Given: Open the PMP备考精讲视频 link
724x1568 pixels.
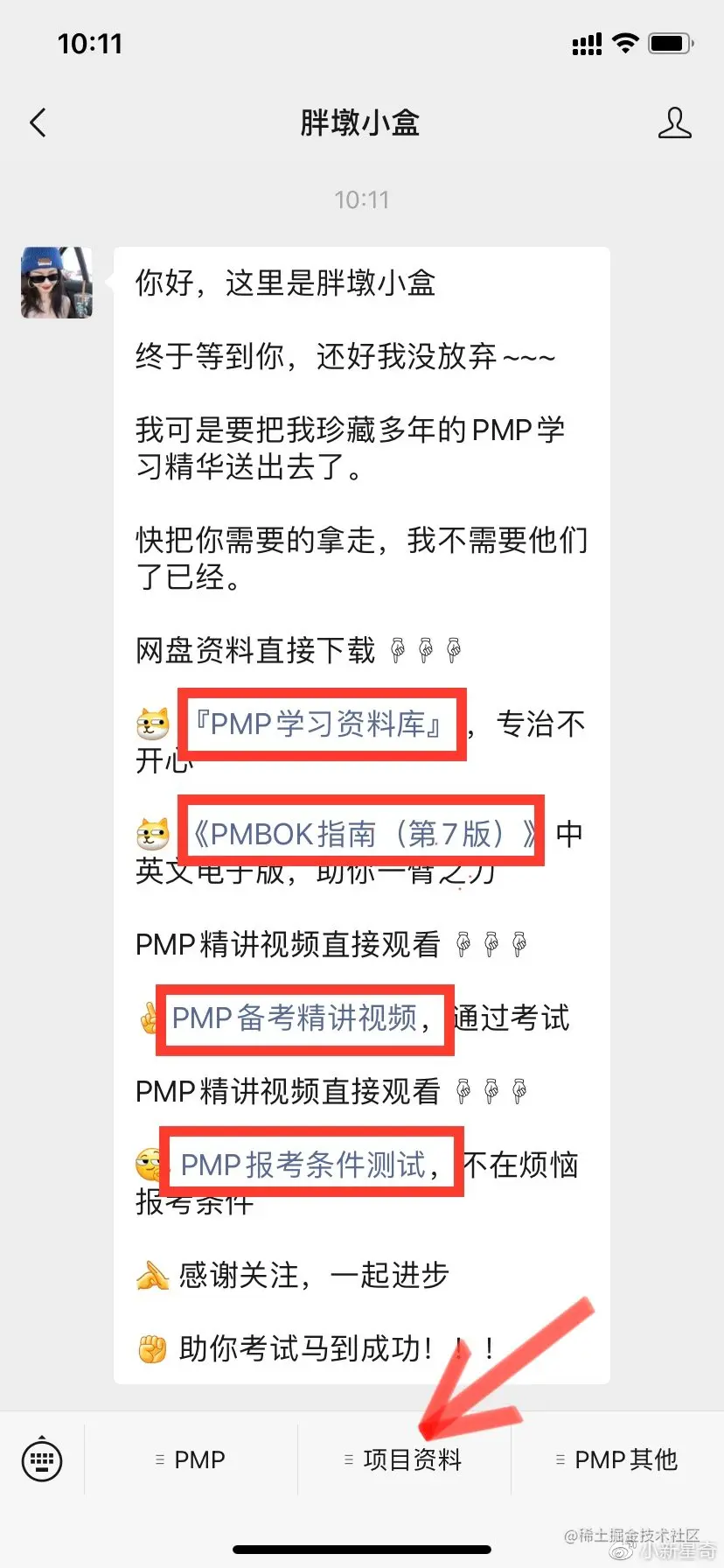Looking at the screenshot, I should coord(302,1018).
